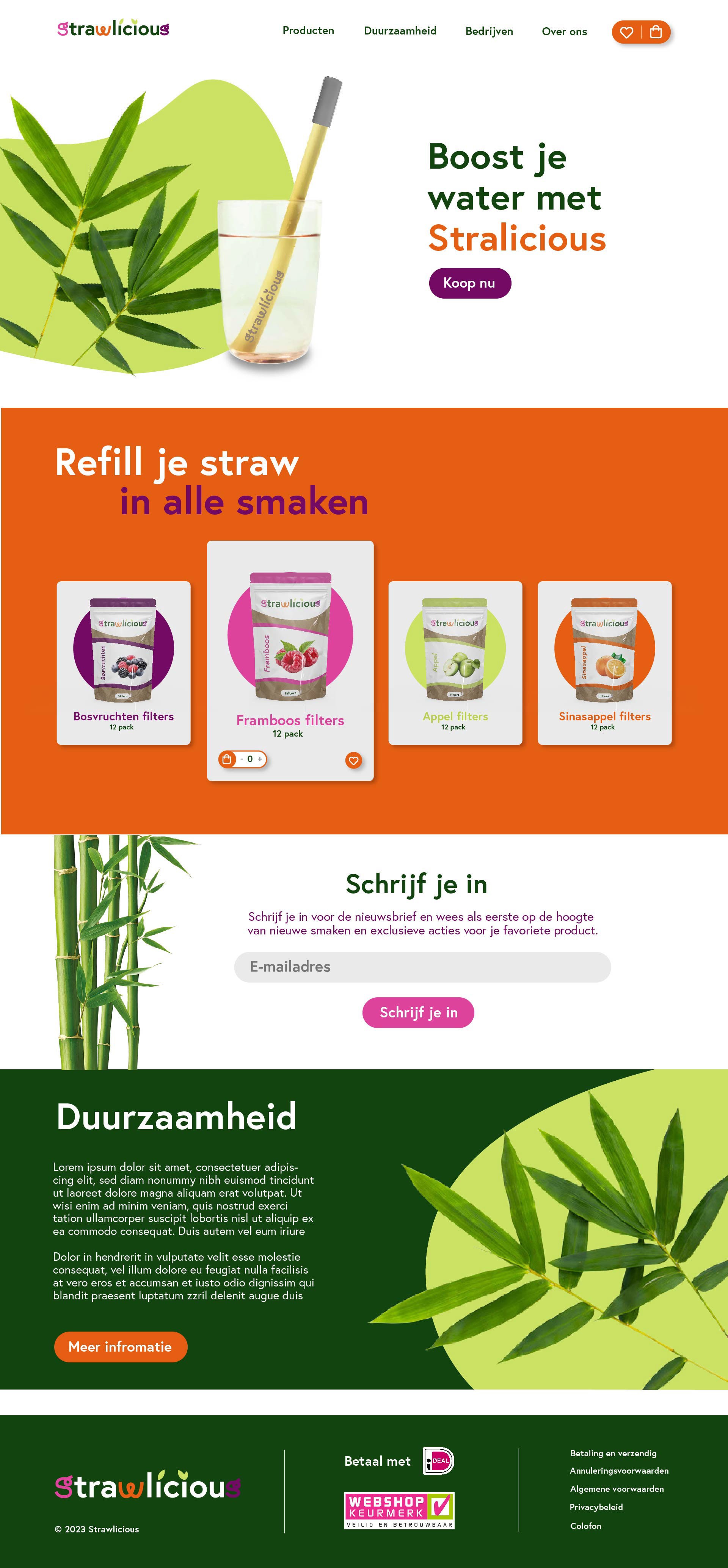Image resolution: width=728 pixels, height=1568 pixels.
Task: Tap the pink Schrijf je in button
Action: click(x=418, y=1012)
